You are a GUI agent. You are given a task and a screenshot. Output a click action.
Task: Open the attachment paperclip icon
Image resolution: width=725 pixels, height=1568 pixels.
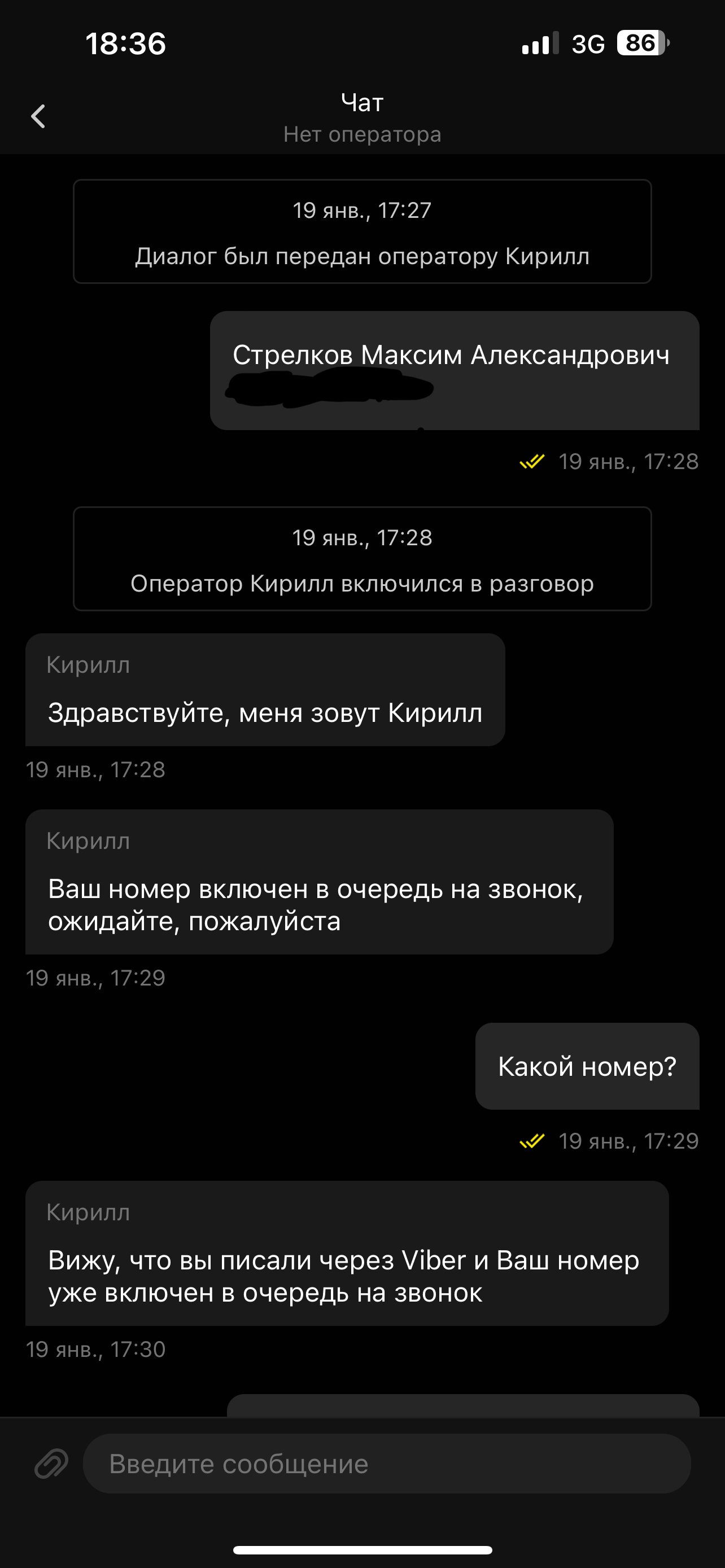(x=51, y=1464)
